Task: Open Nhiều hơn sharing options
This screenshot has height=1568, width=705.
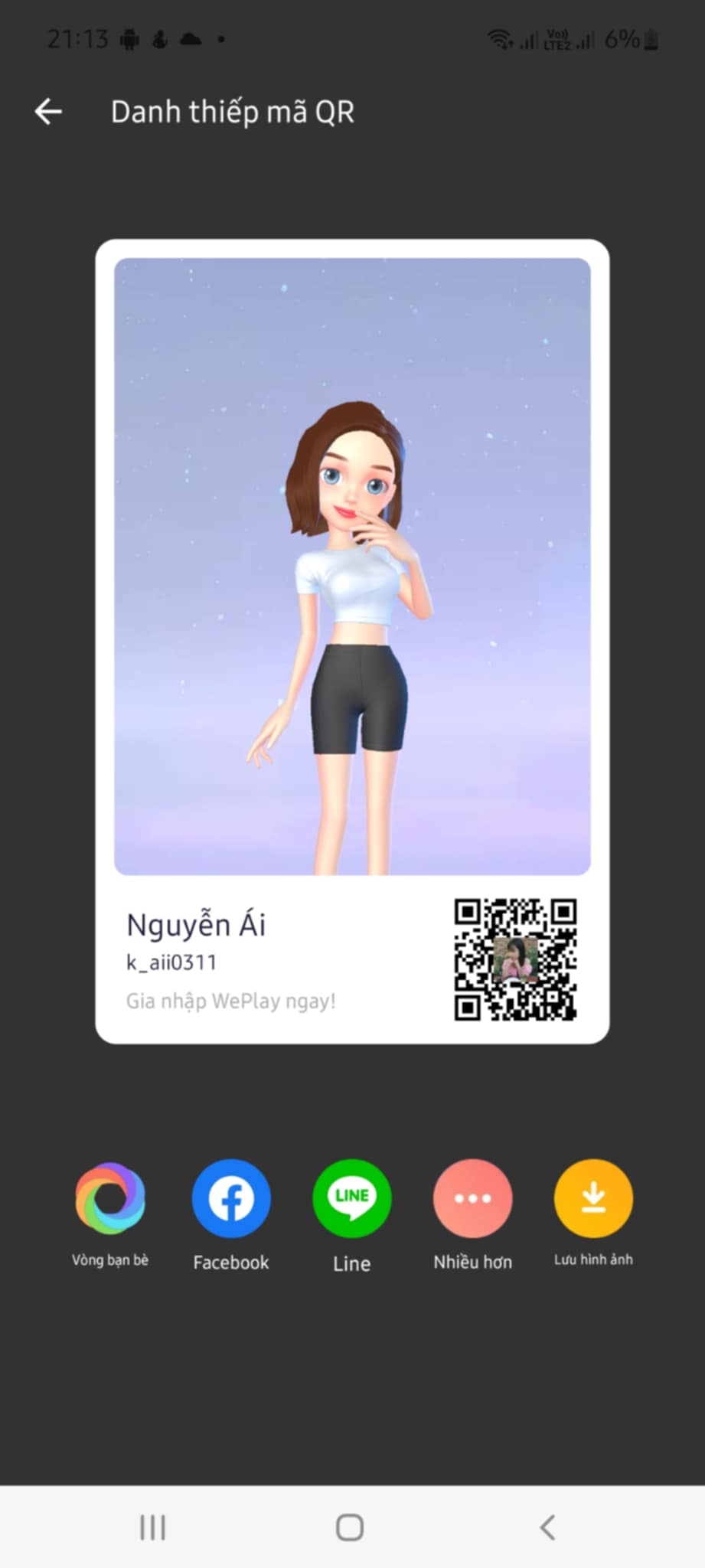Action: pos(472,1198)
